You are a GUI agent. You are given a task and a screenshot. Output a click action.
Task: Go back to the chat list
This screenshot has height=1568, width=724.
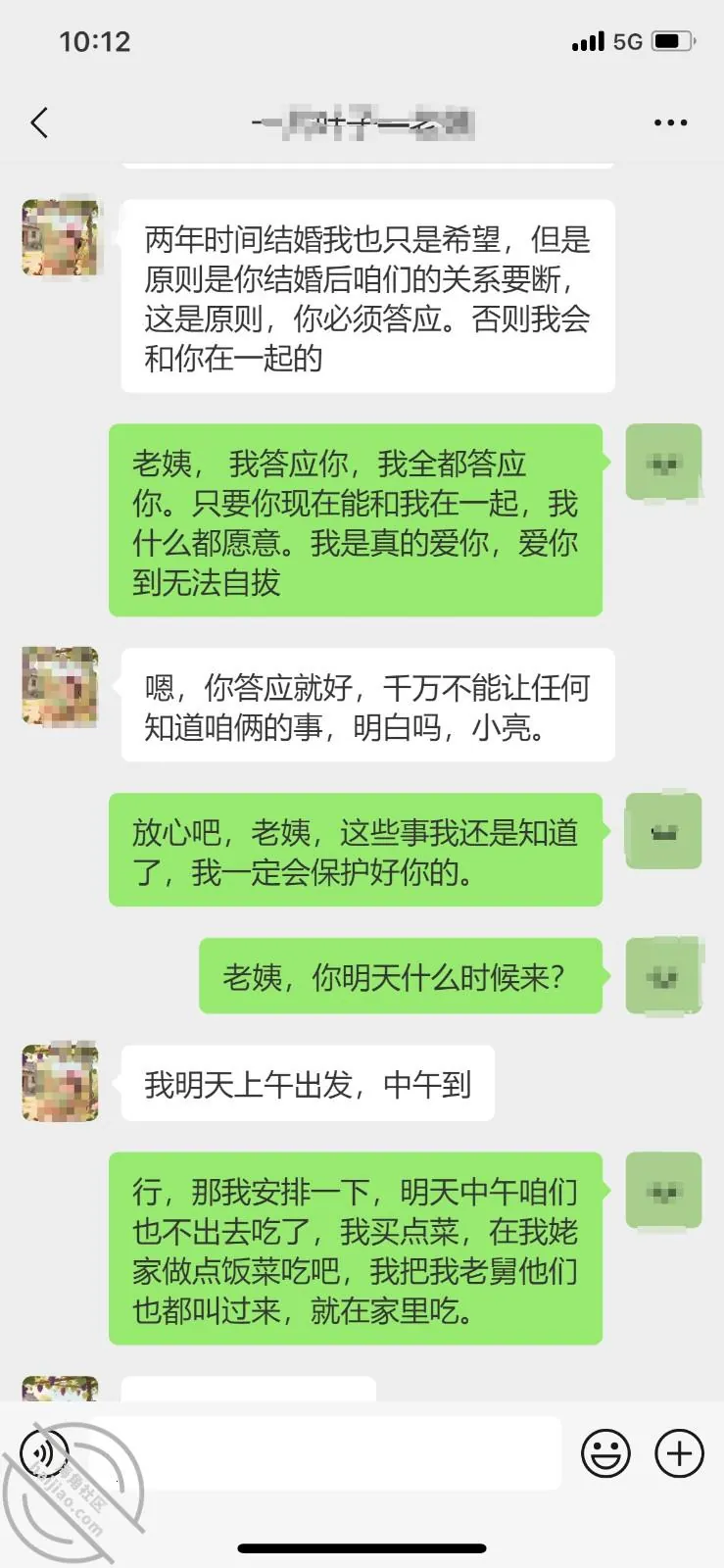tap(39, 123)
